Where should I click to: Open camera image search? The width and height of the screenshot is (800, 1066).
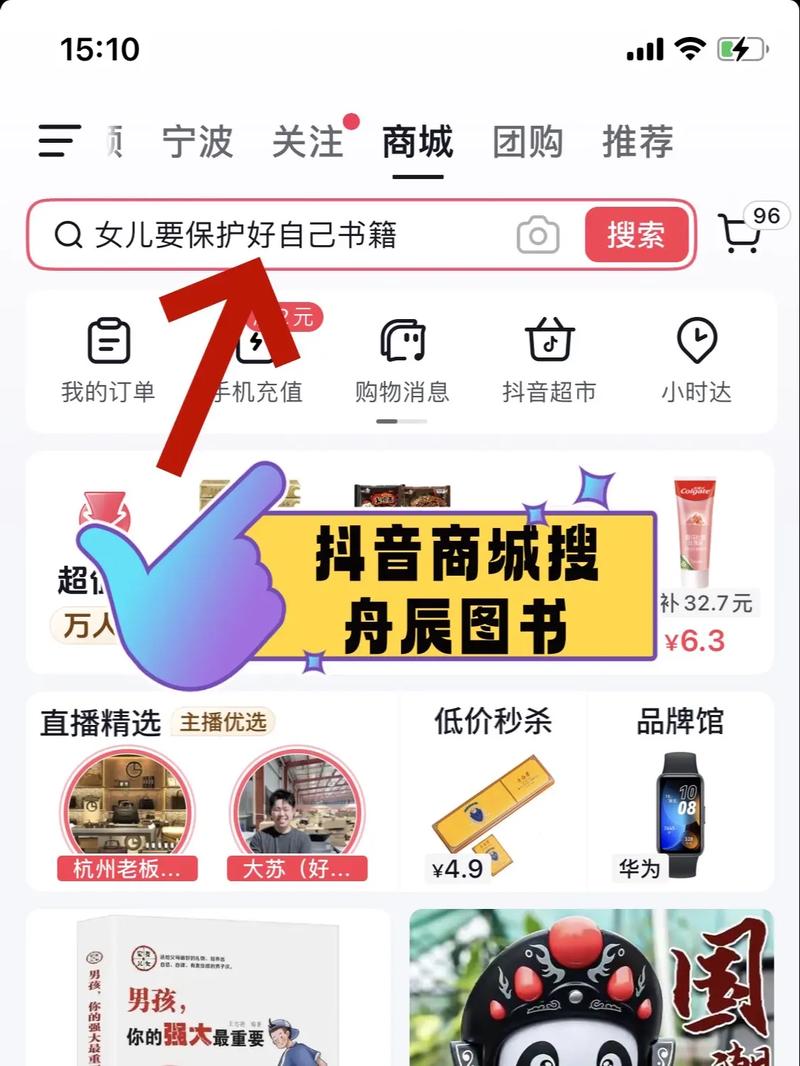point(538,236)
